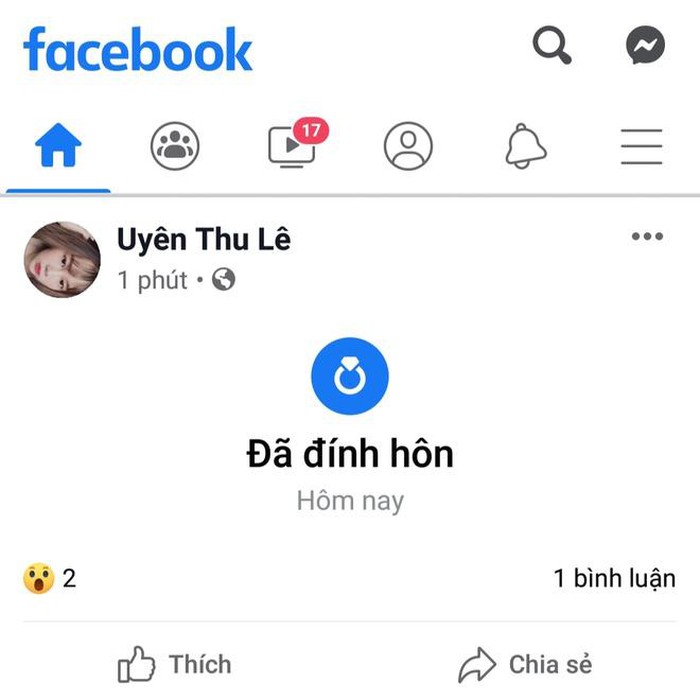700x700 pixels.
Task: Open Messenger chats
Action: click(645, 45)
